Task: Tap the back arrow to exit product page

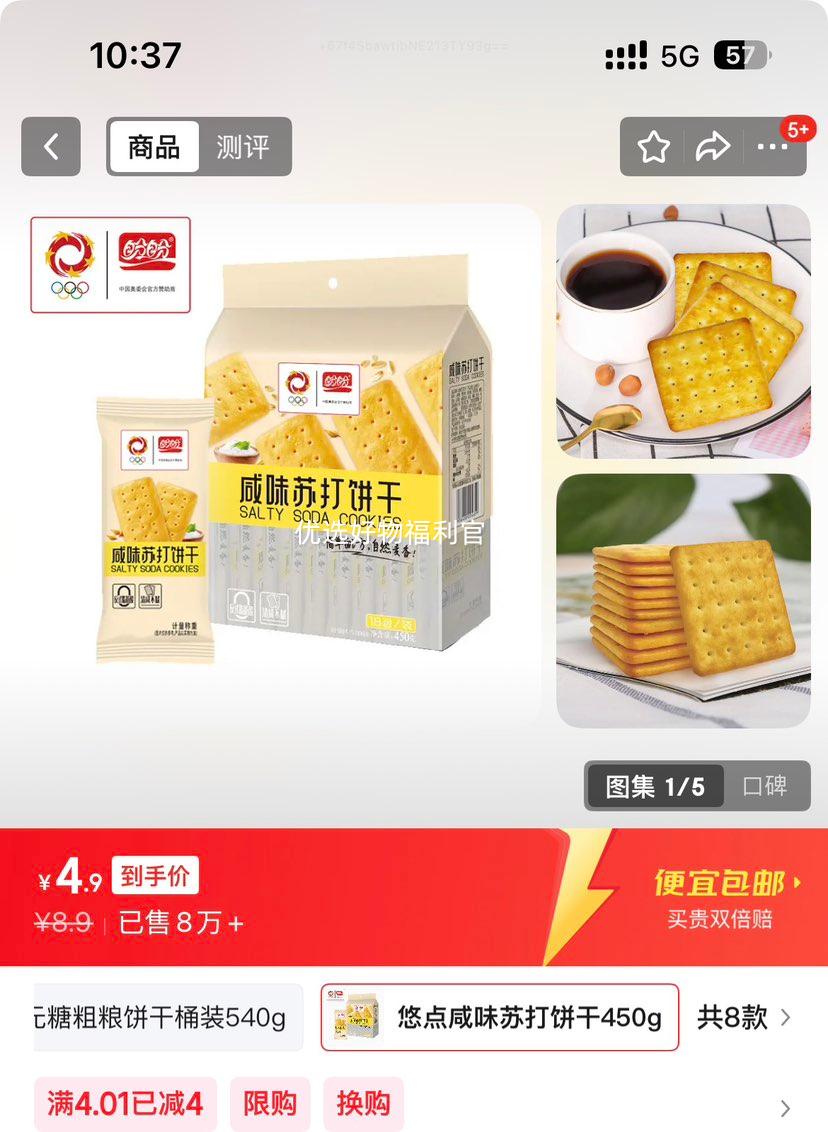Action: point(50,146)
